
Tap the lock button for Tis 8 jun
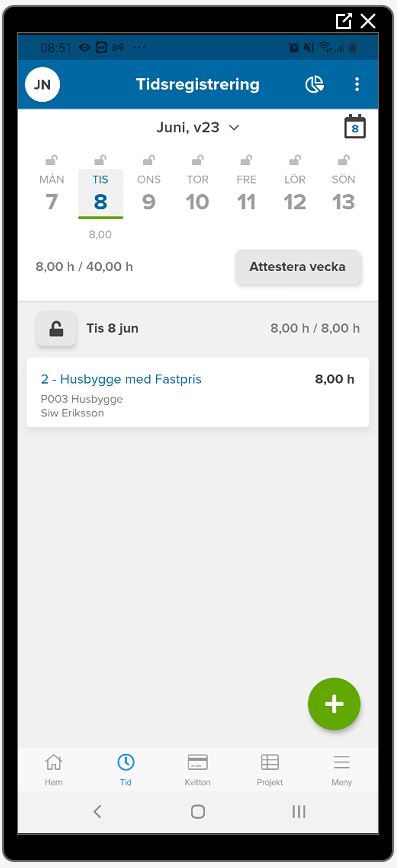tap(56, 328)
